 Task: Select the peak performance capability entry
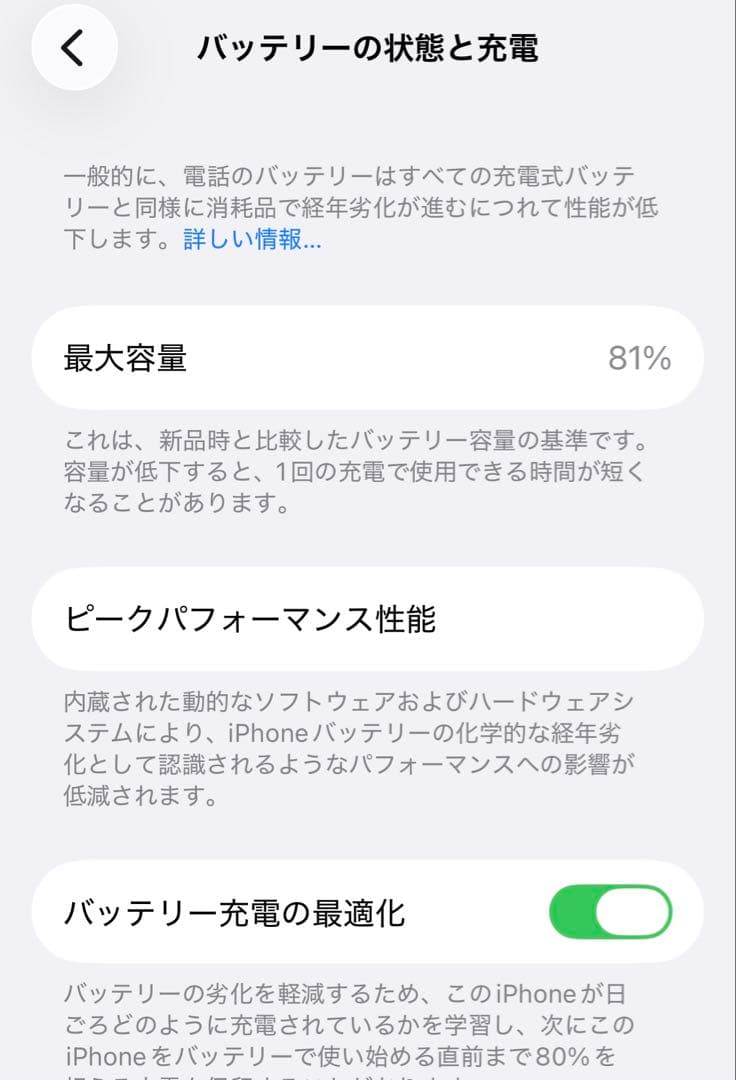[x=368, y=618]
